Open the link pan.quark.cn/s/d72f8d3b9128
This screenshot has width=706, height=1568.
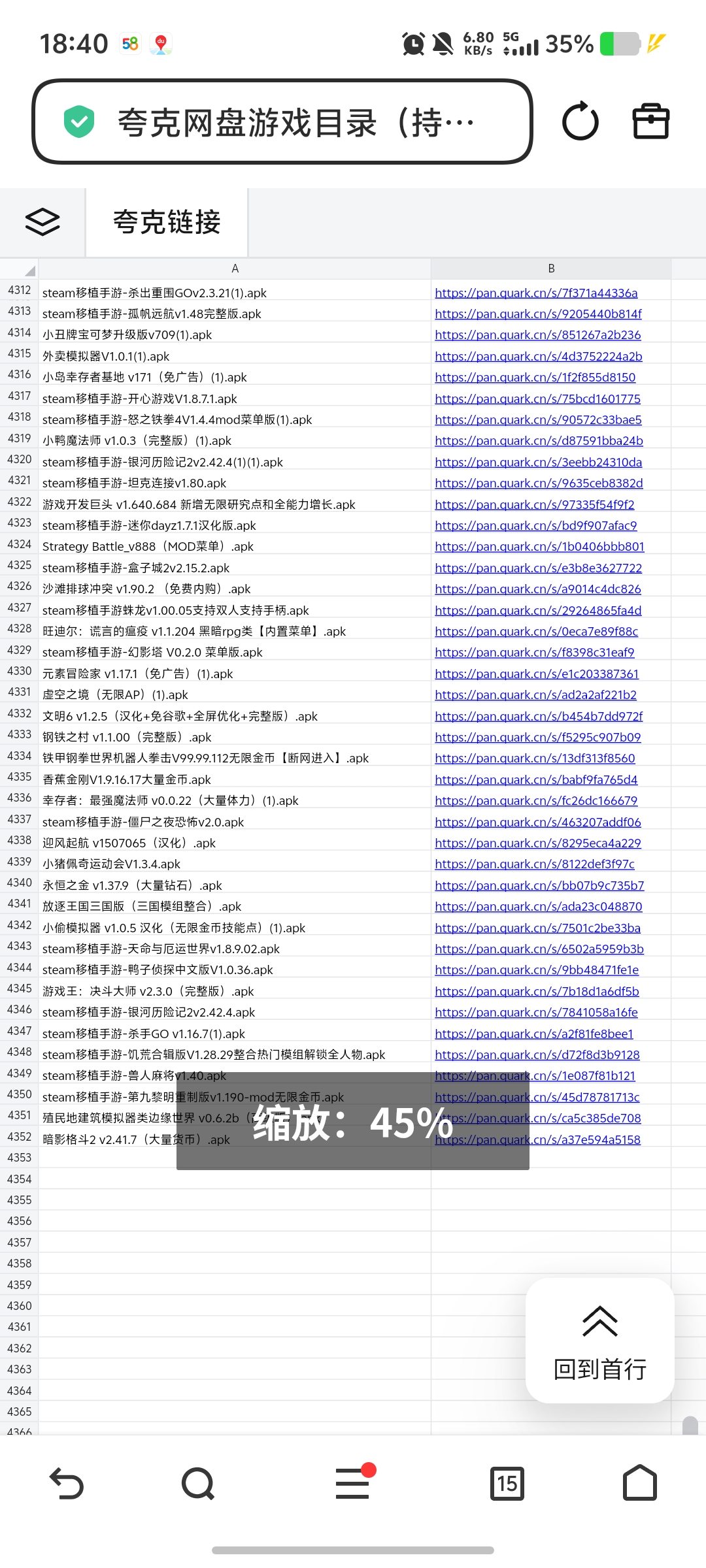[537, 1054]
